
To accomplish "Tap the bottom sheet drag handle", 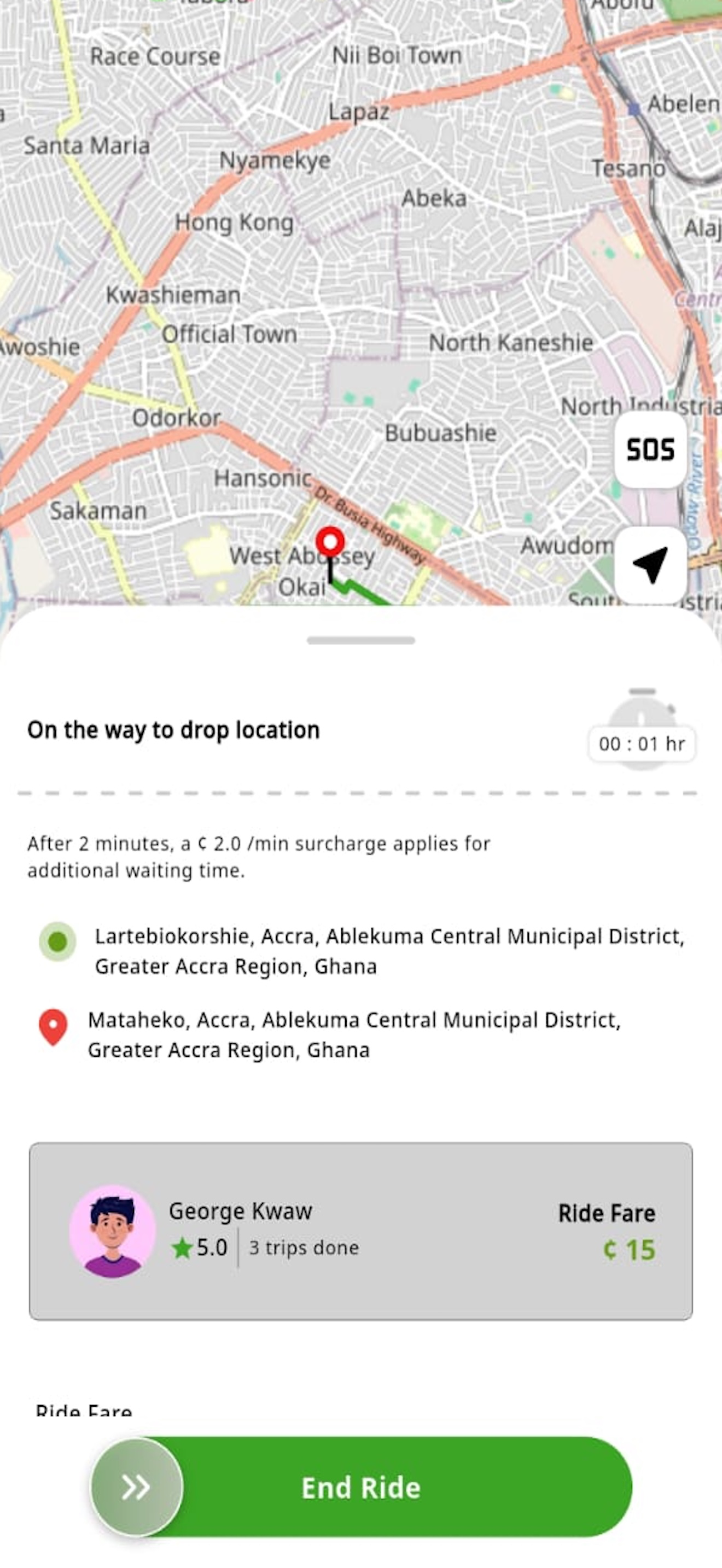I will click(x=361, y=640).
